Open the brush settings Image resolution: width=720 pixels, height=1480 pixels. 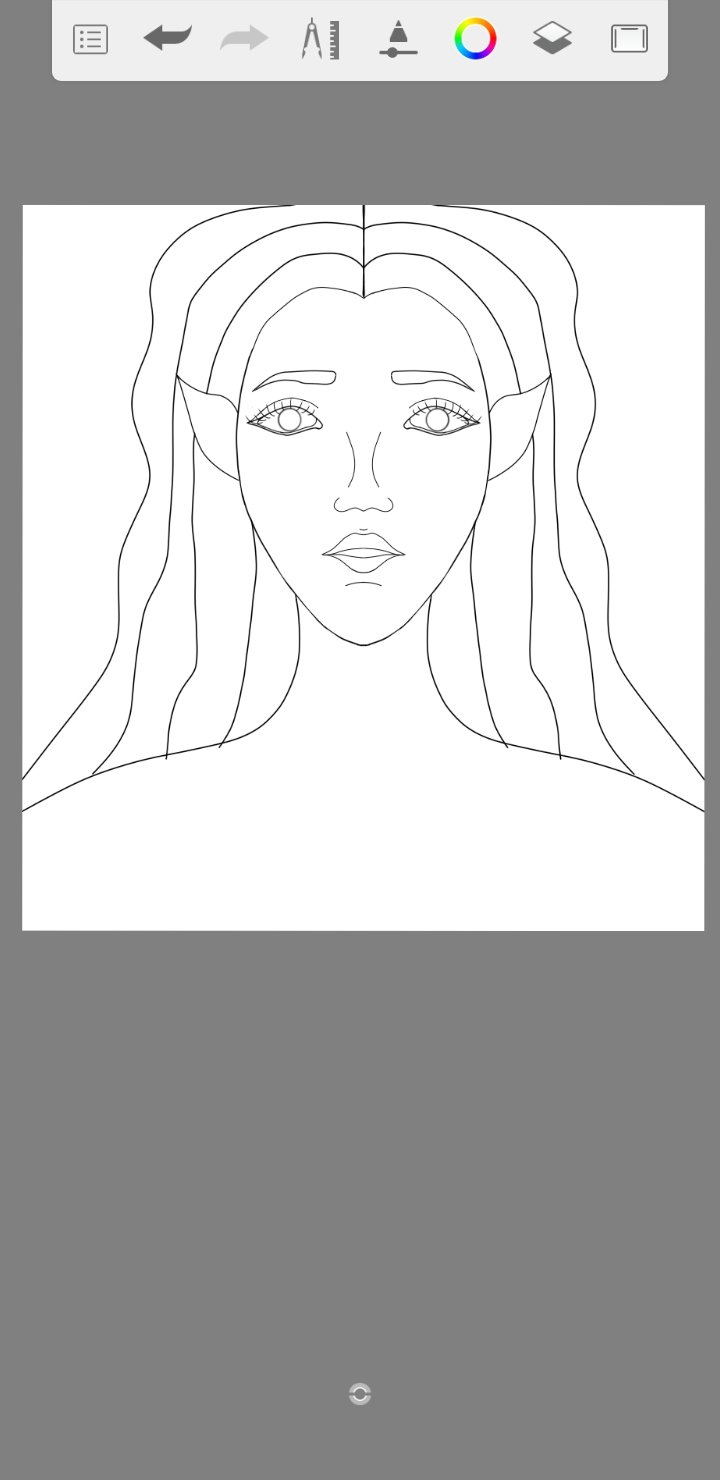coord(398,39)
